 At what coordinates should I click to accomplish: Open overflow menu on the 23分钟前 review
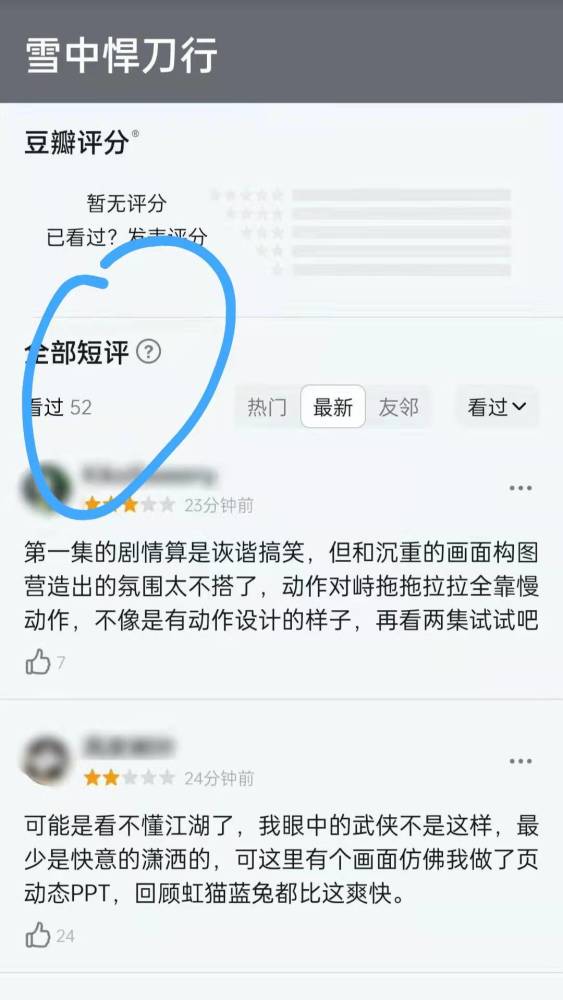click(x=520, y=489)
